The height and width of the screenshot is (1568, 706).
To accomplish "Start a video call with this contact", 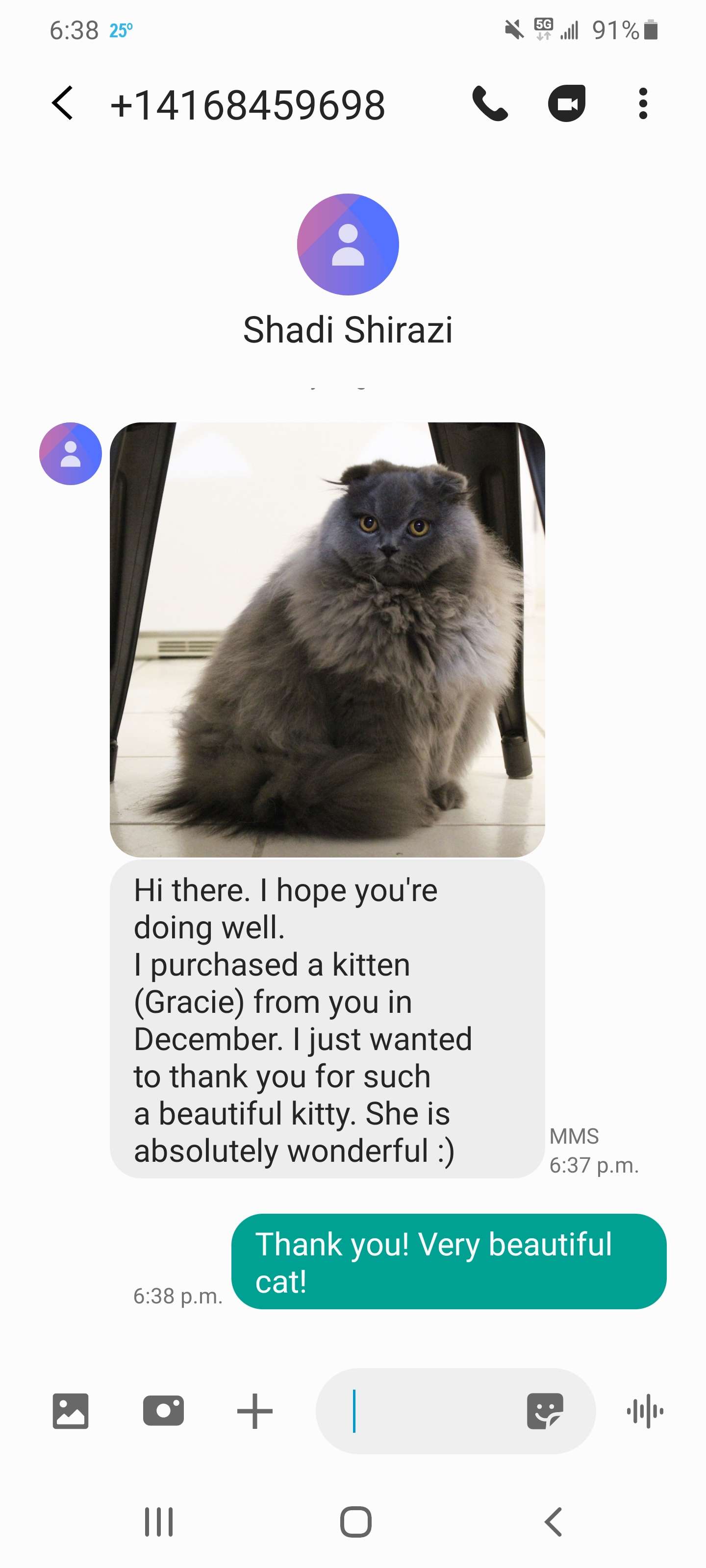I will pyautogui.click(x=566, y=103).
